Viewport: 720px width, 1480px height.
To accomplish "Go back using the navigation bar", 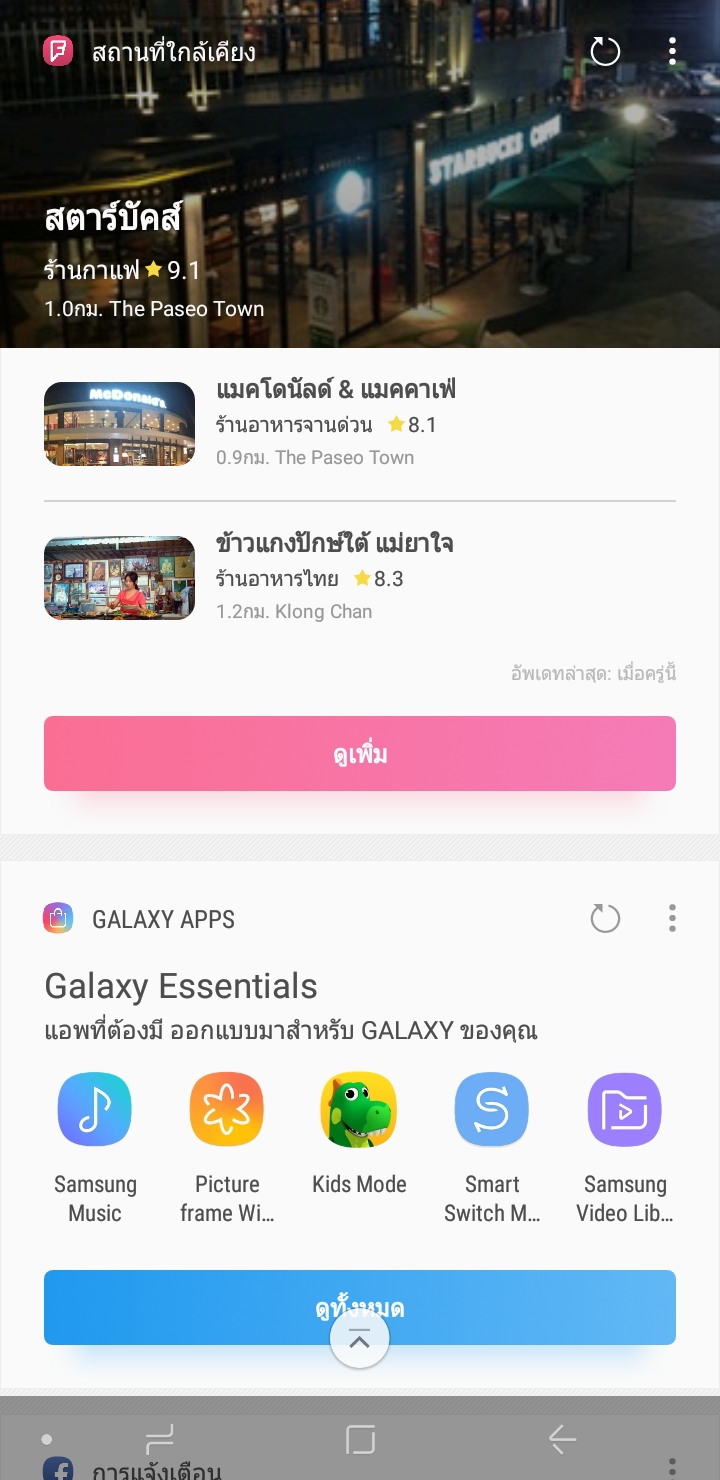I will (x=562, y=1440).
